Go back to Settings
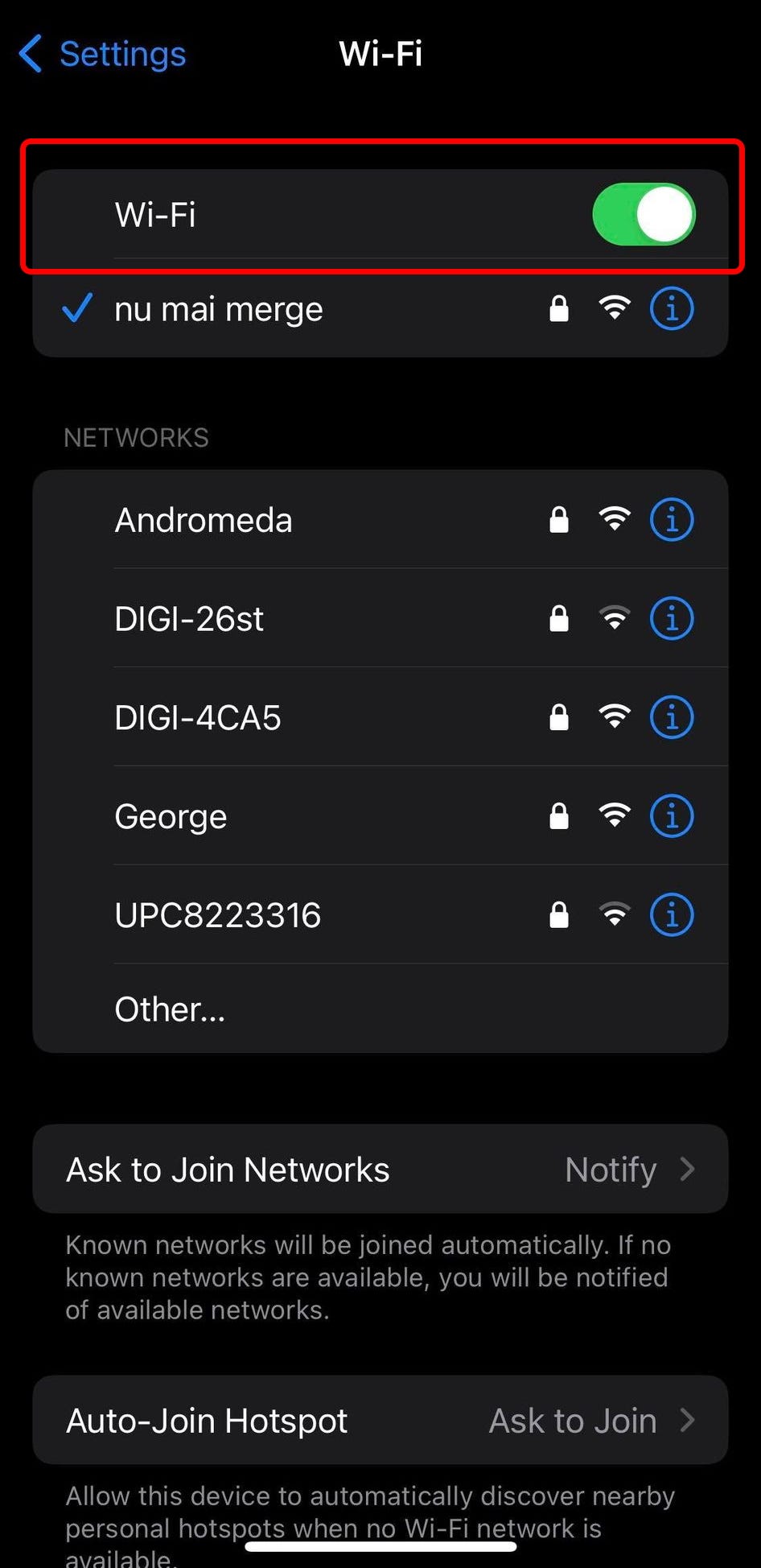The height and width of the screenshot is (1568, 761). (x=101, y=53)
